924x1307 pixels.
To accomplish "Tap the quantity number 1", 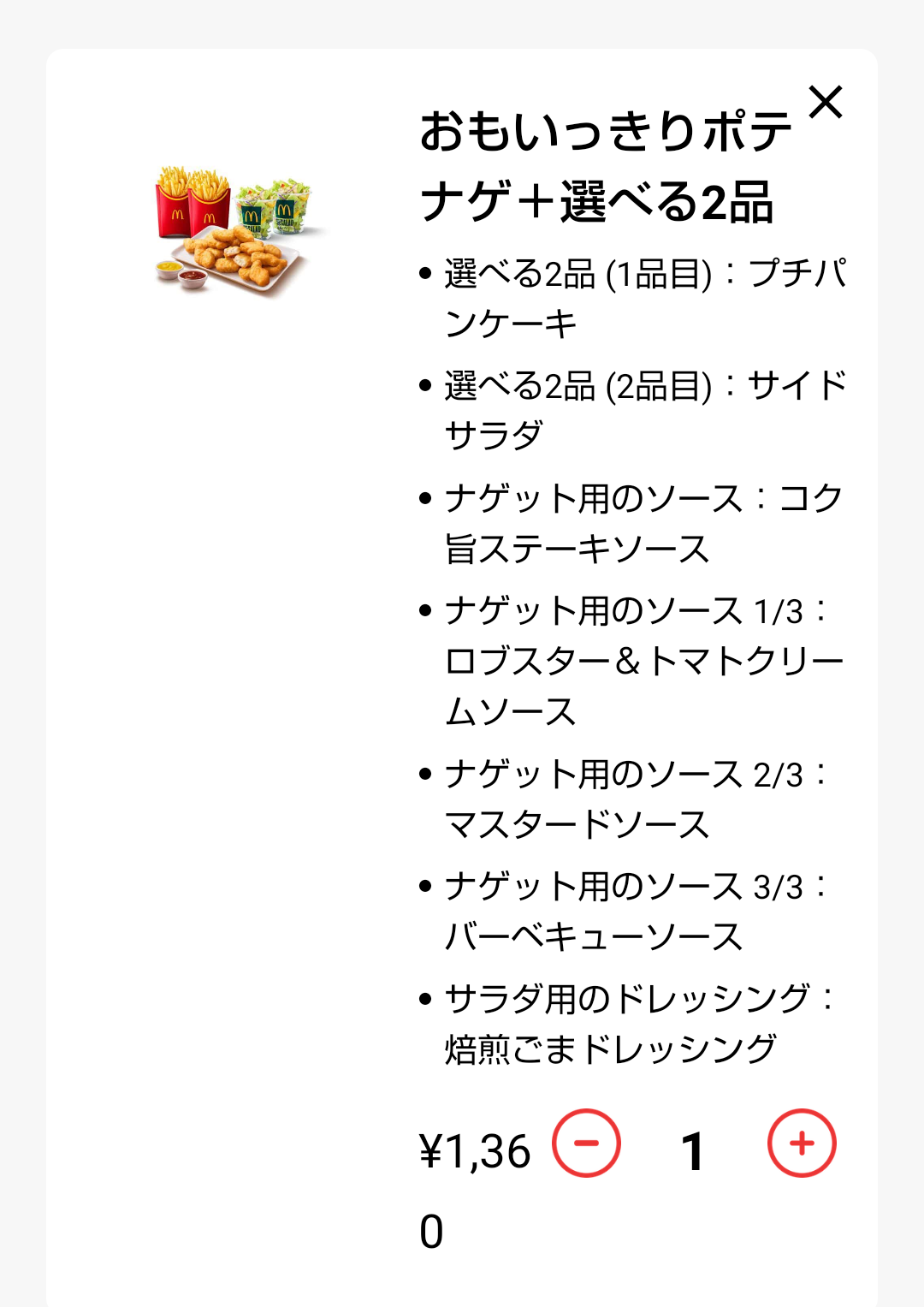I will pos(693,1147).
